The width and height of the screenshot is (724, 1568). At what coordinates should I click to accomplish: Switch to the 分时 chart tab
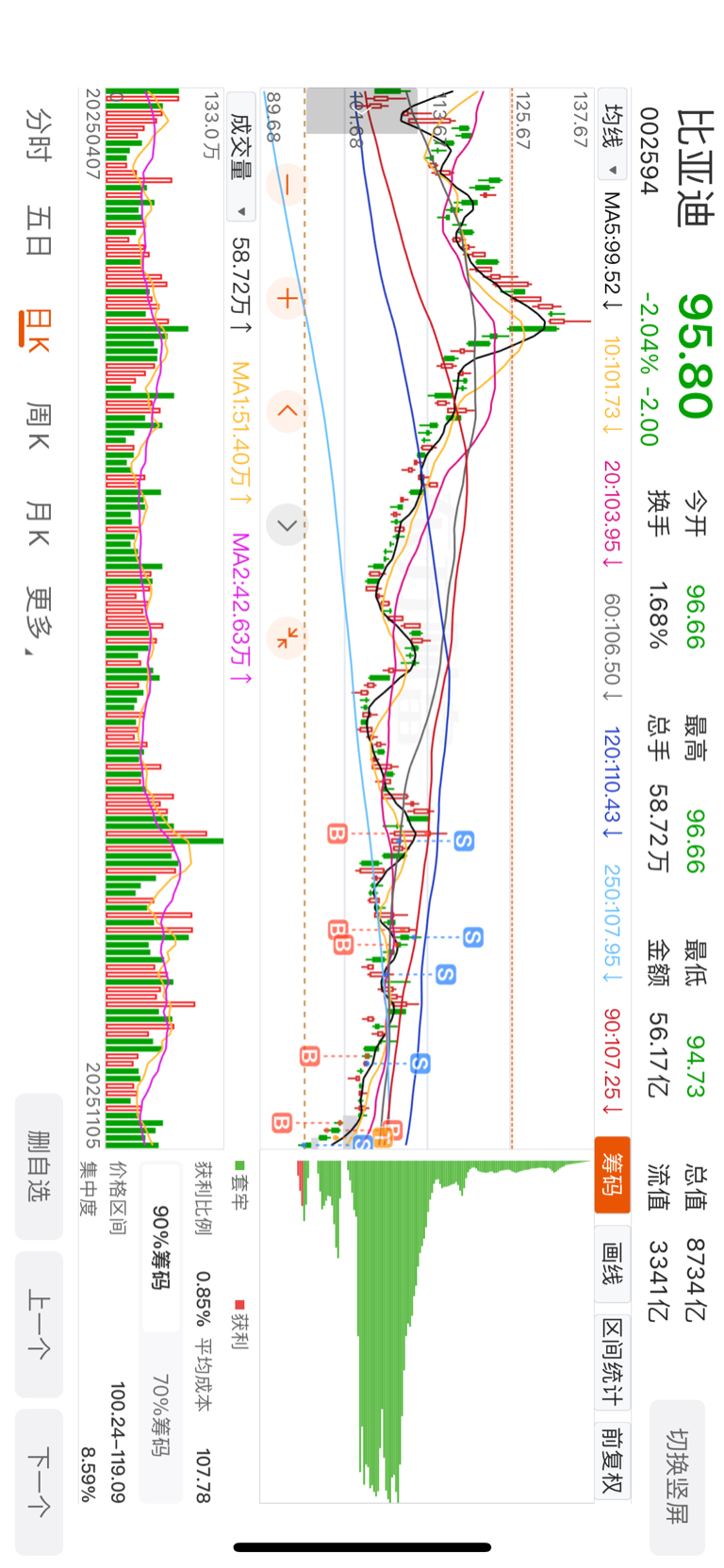click(39, 134)
